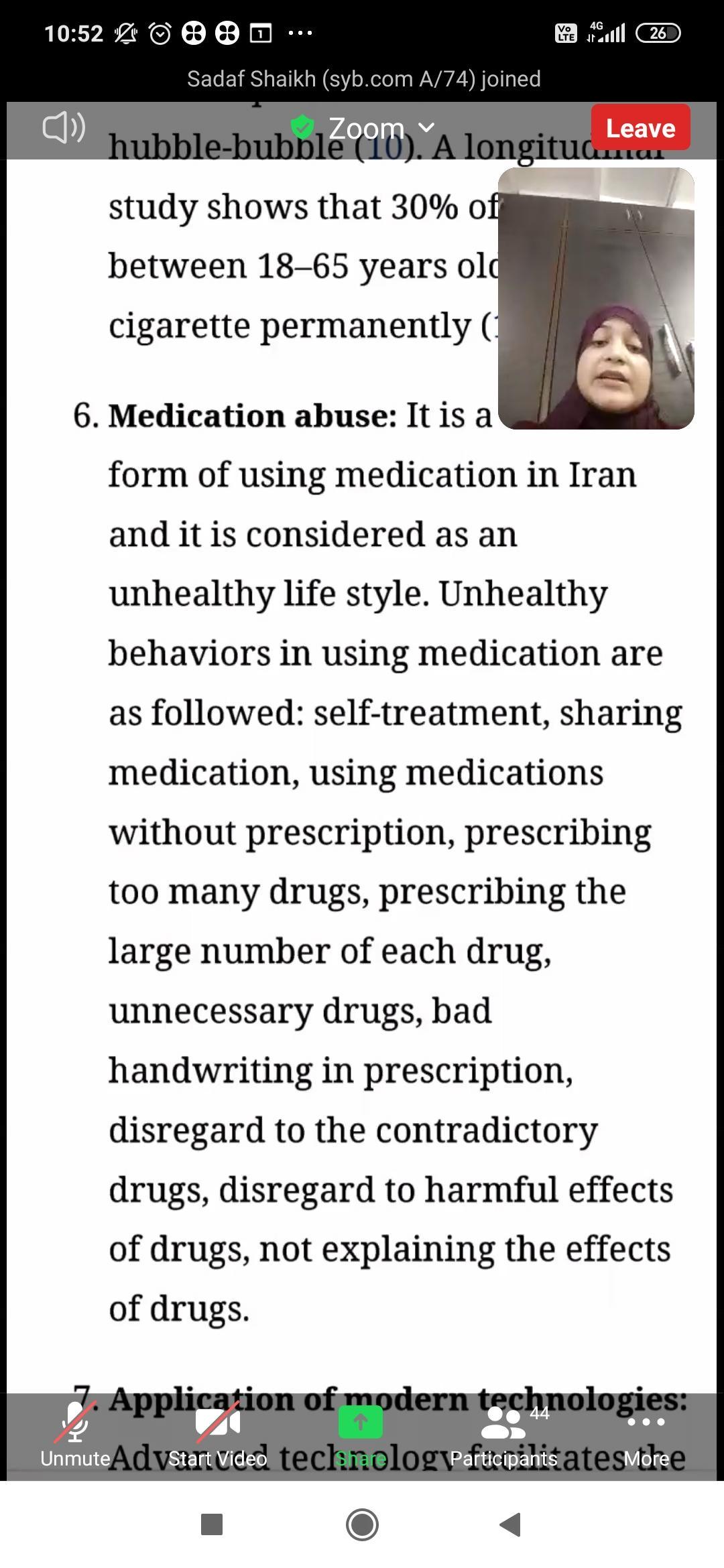
Task: Toggle the speaker audio output
Action: point(64,127)
